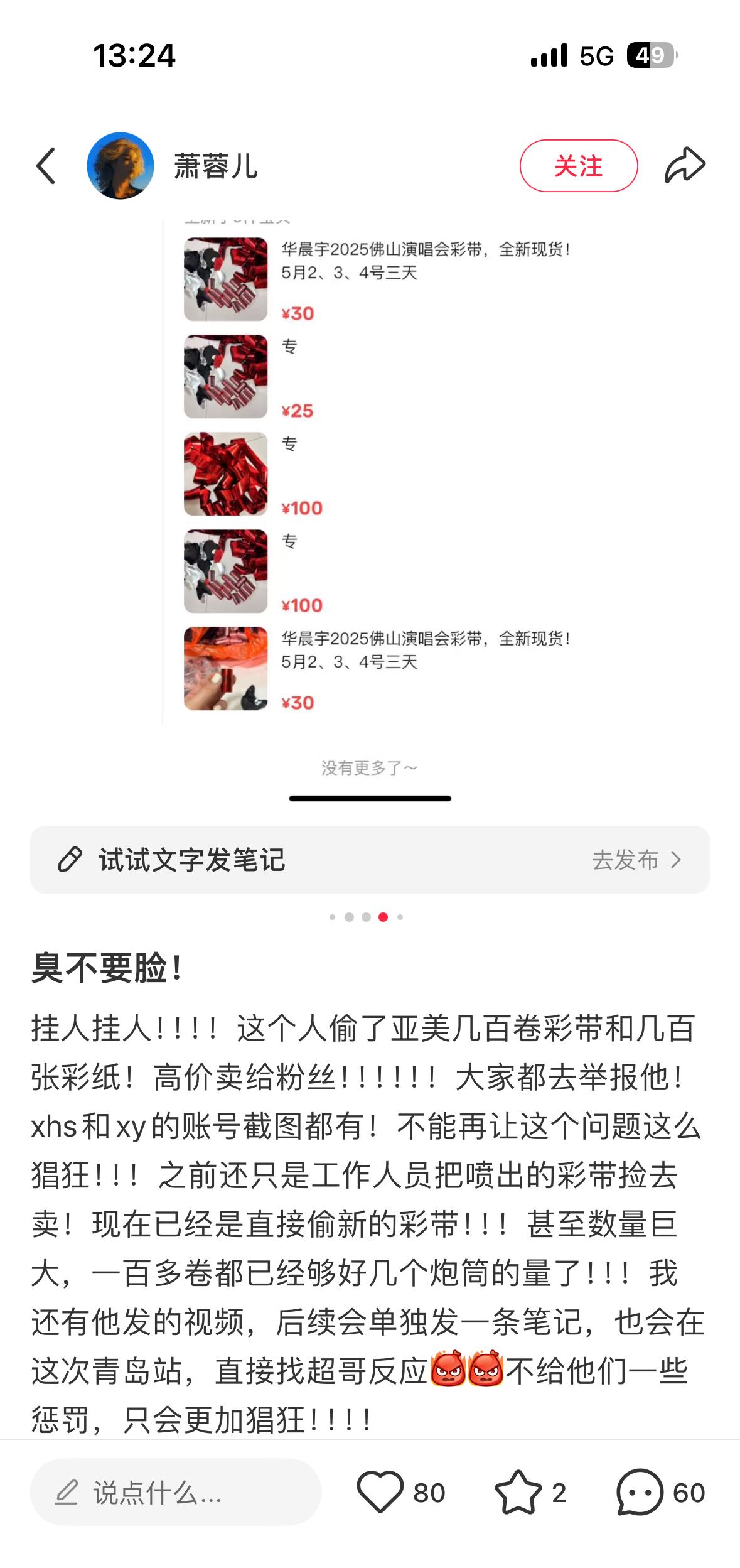
Task: Tap the comment field 说点什么
Action: pyautogui.click(x=176, y=1493)
